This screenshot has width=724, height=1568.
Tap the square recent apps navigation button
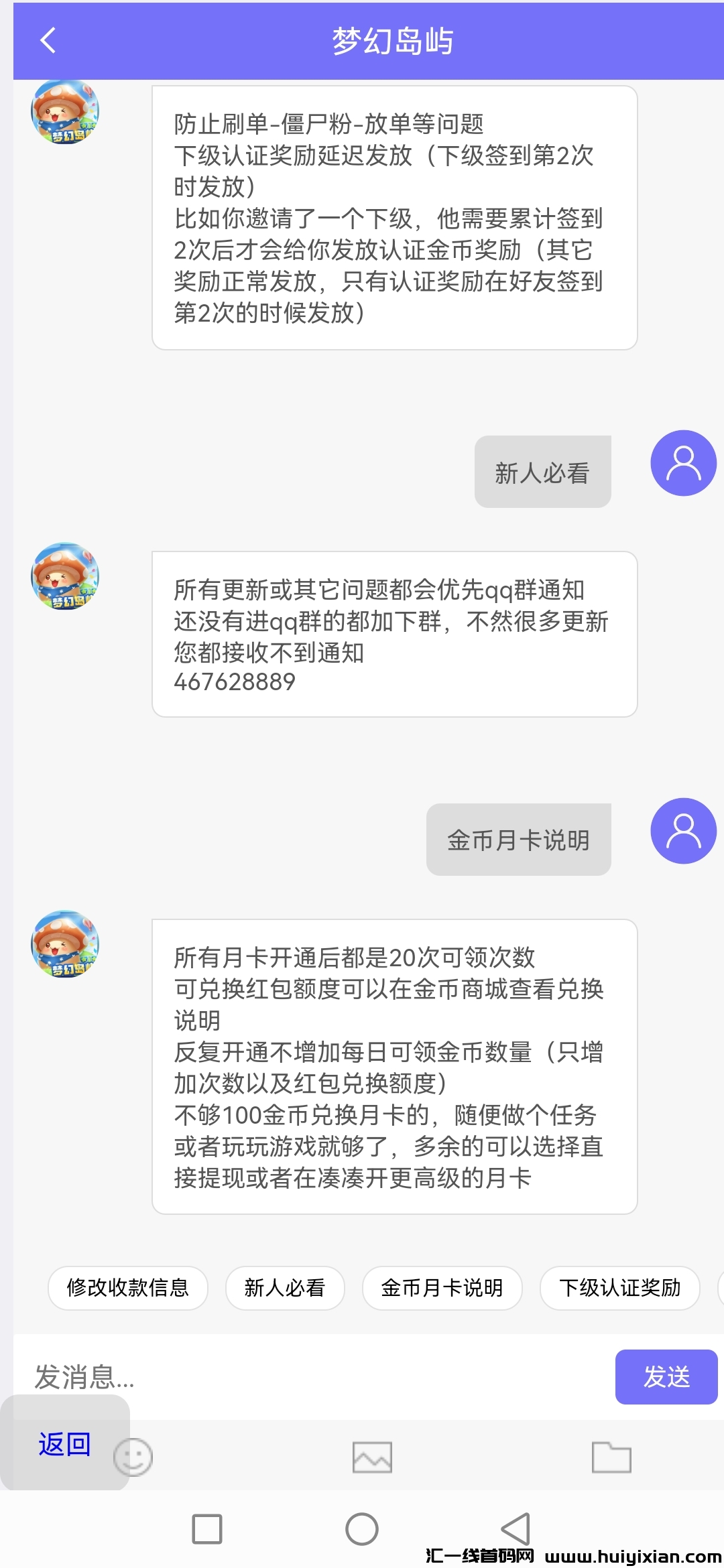[208, 1530]
